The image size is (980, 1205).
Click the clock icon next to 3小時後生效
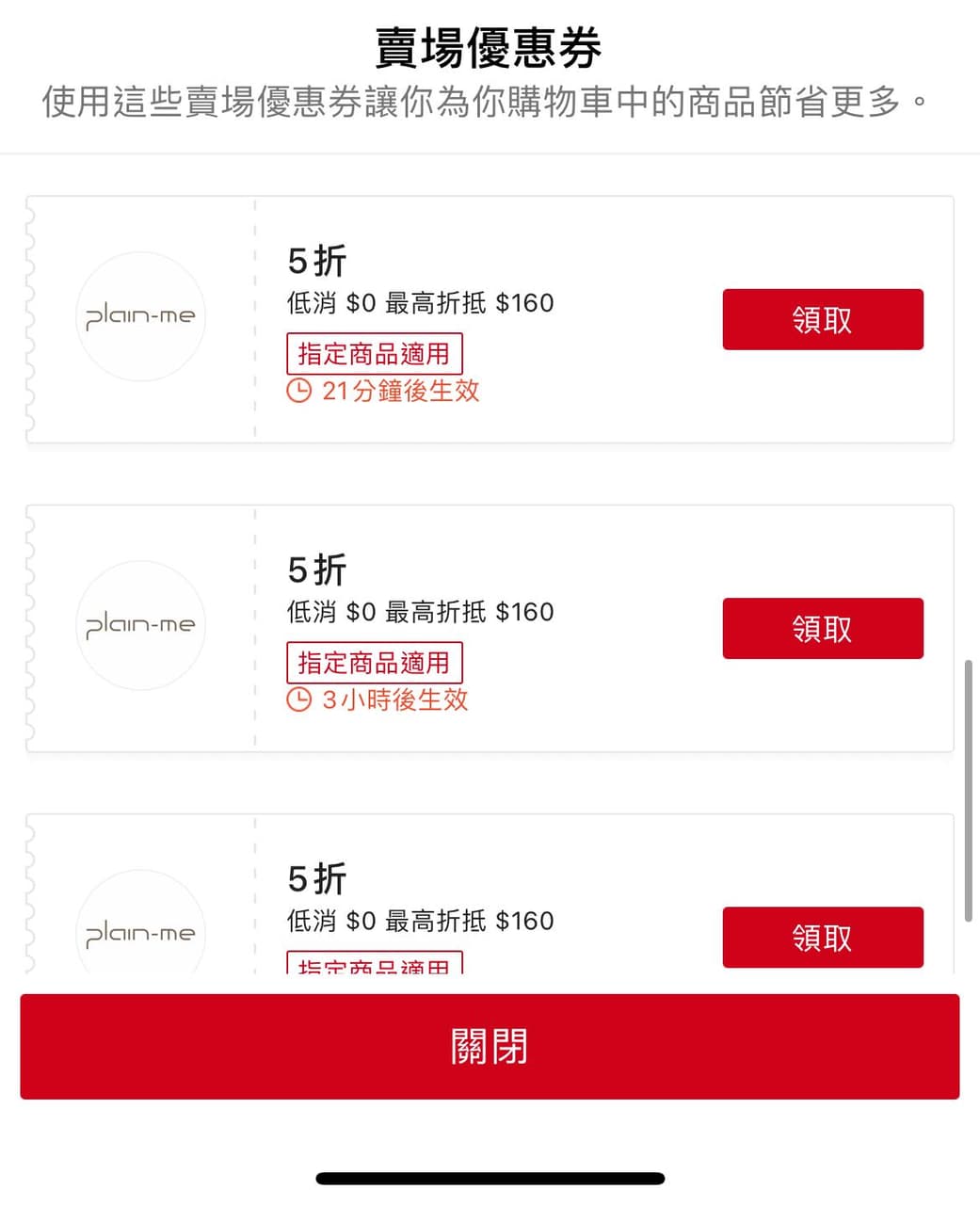[x=299, y=699]
